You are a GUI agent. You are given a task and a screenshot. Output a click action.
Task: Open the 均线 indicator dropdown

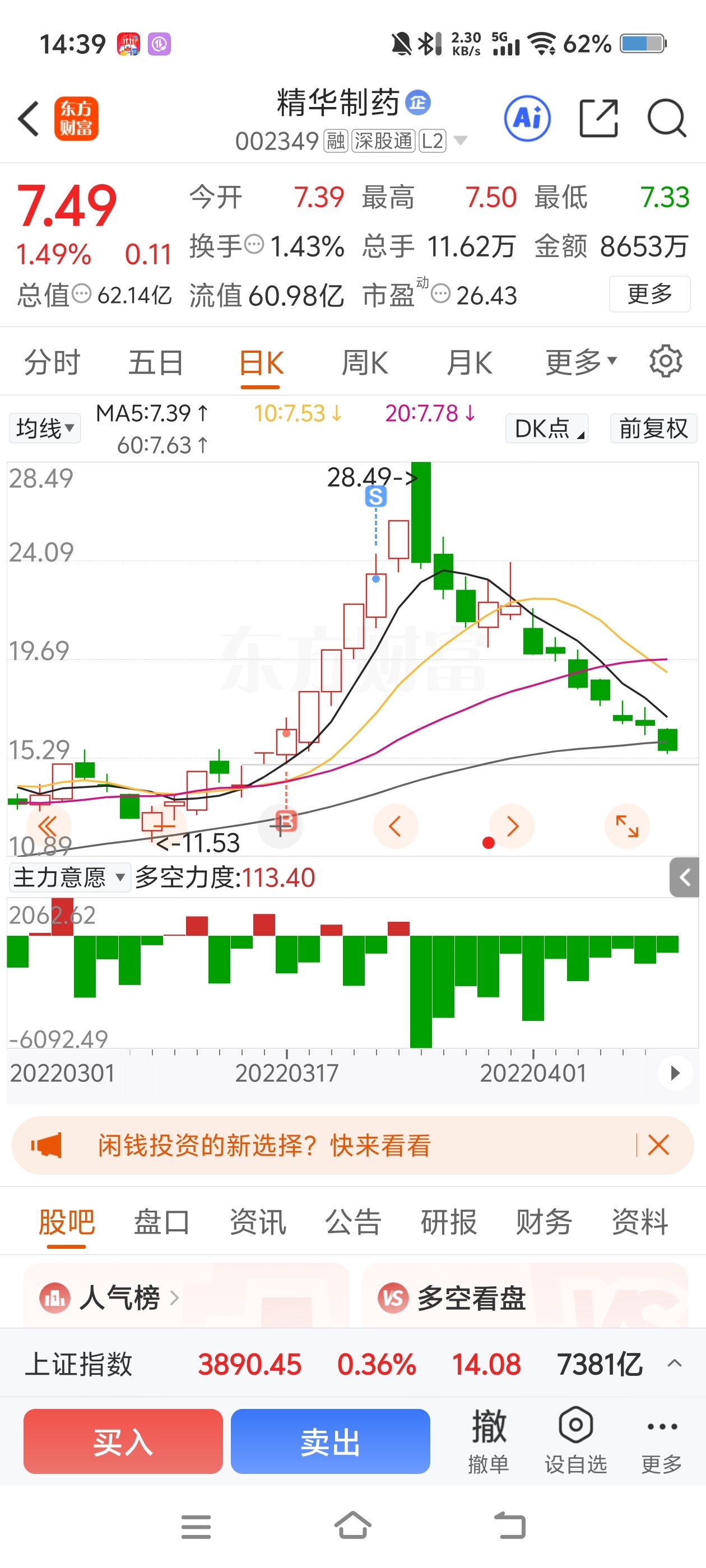[45, 428]
